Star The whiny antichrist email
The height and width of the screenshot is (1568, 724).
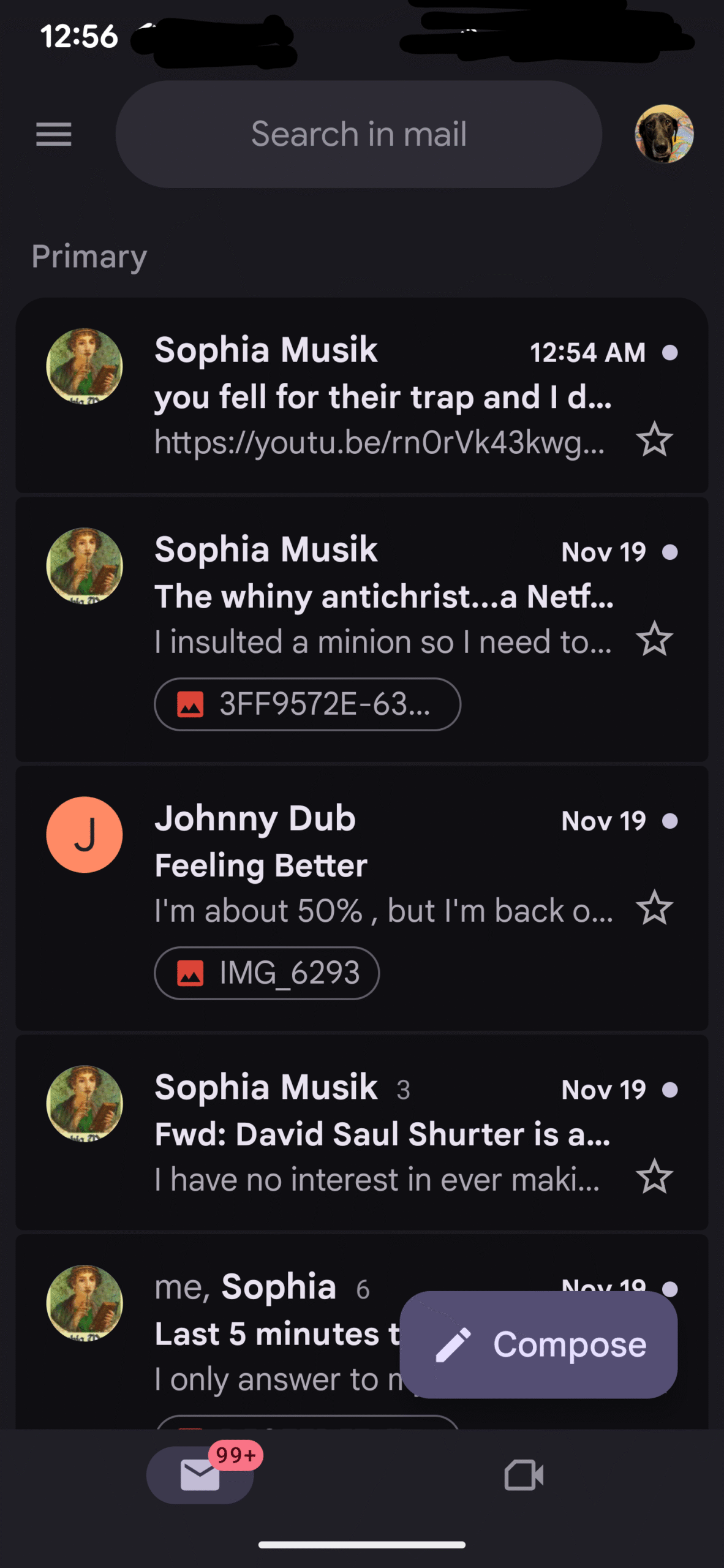pyautogui.click(x=654, y=639)
